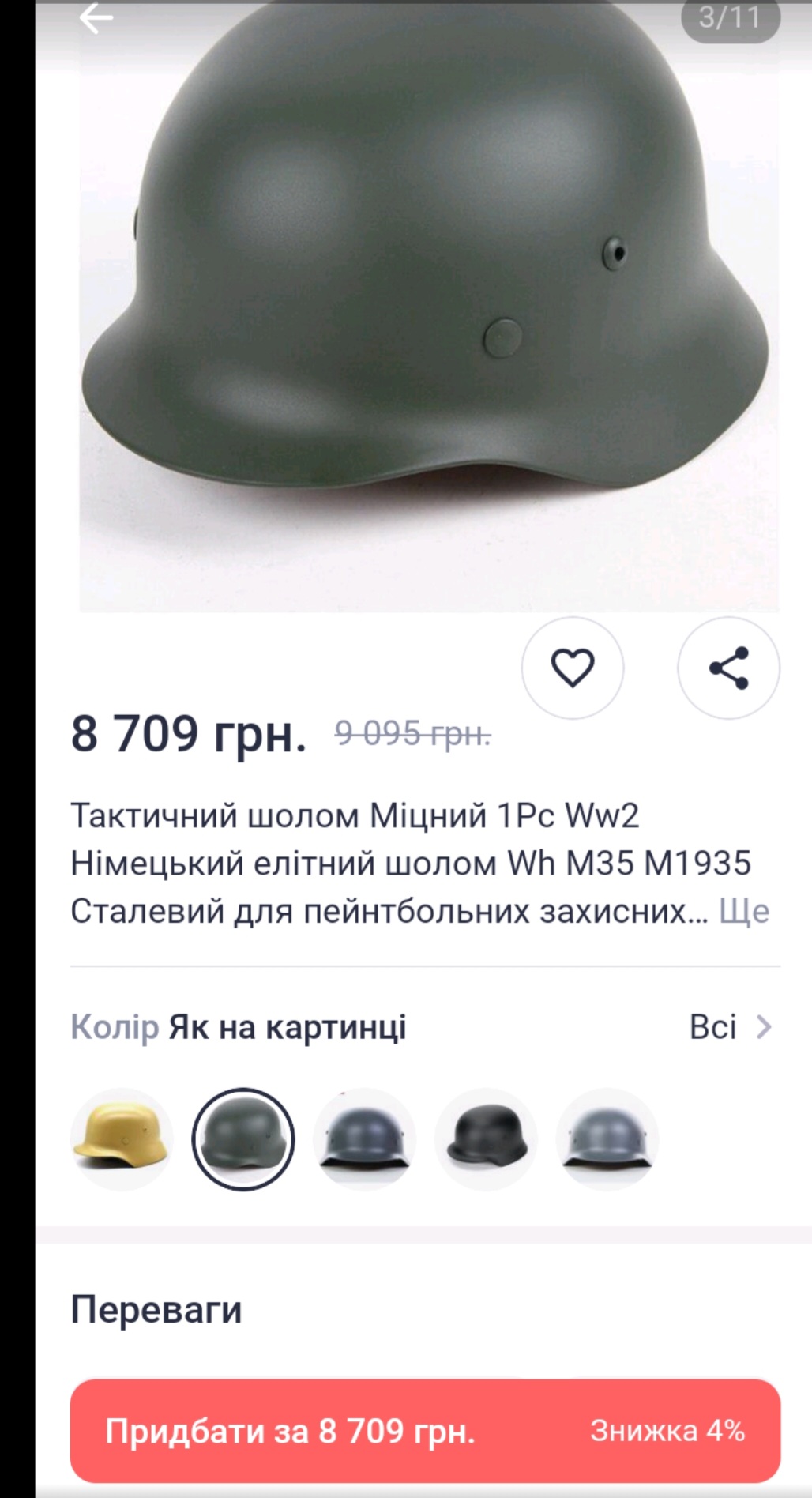The image size is (812, 1498).
Task: Open the helmet product photo
Action: [x=429, y=307]
